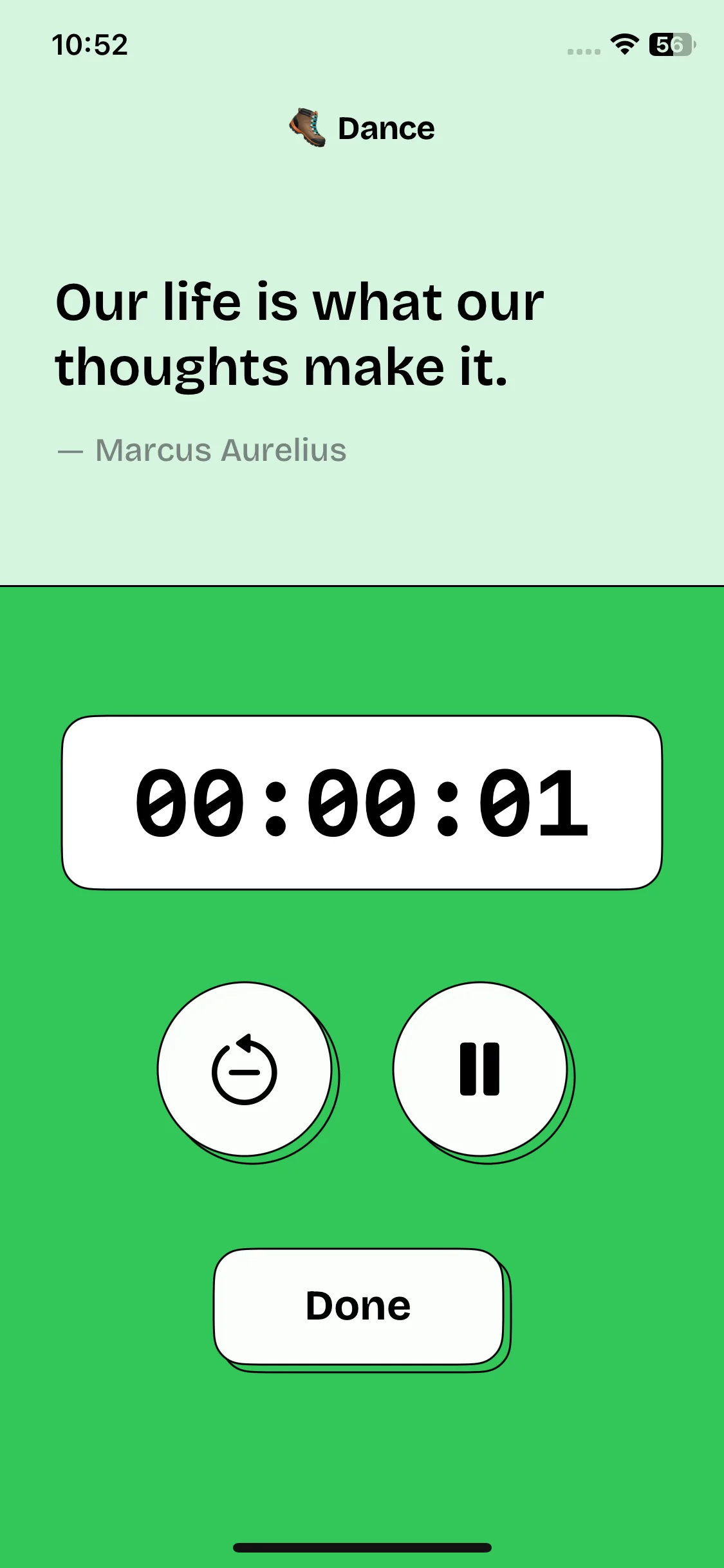Tap Done to finish the session
This screenshot has height=1568, width=724.
(x=358, y=1306)
